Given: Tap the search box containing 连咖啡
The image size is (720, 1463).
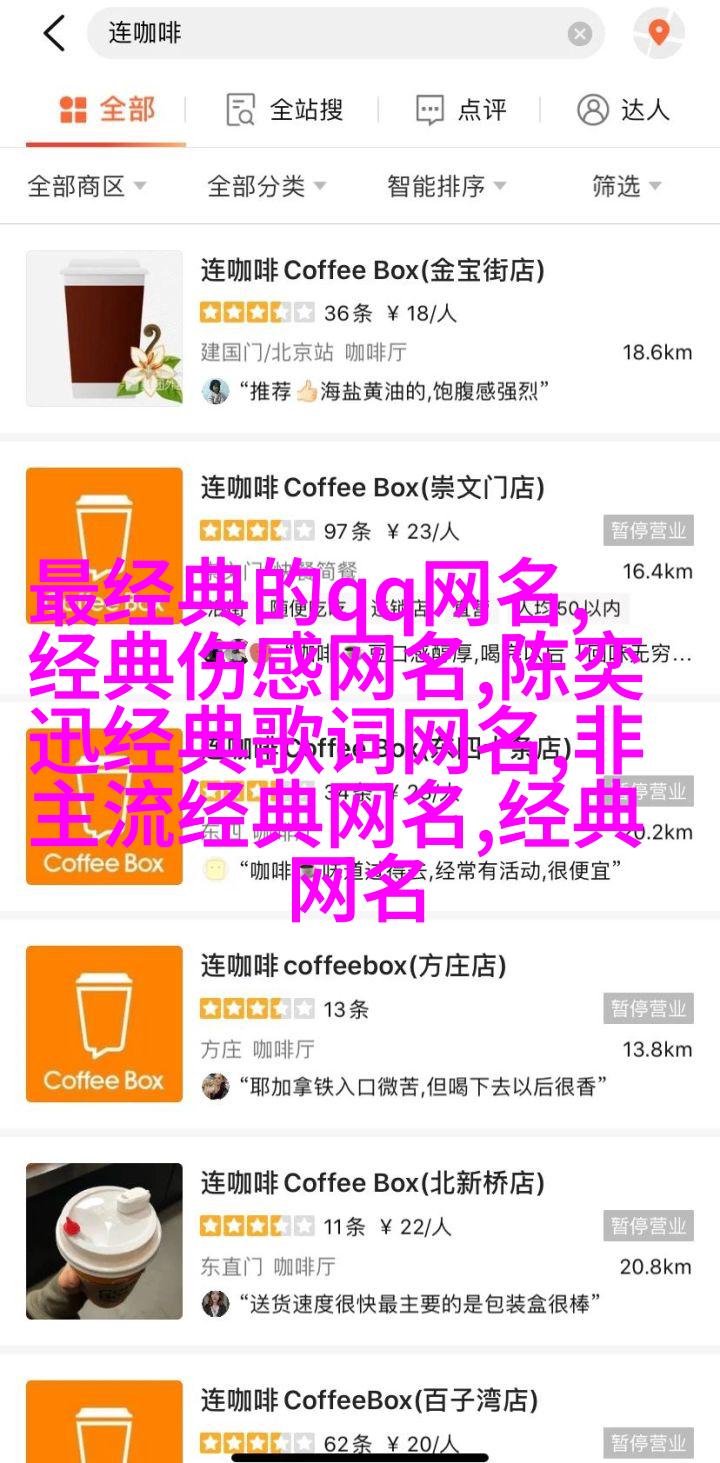Looking at the screenshot, I should pos(330,34).
